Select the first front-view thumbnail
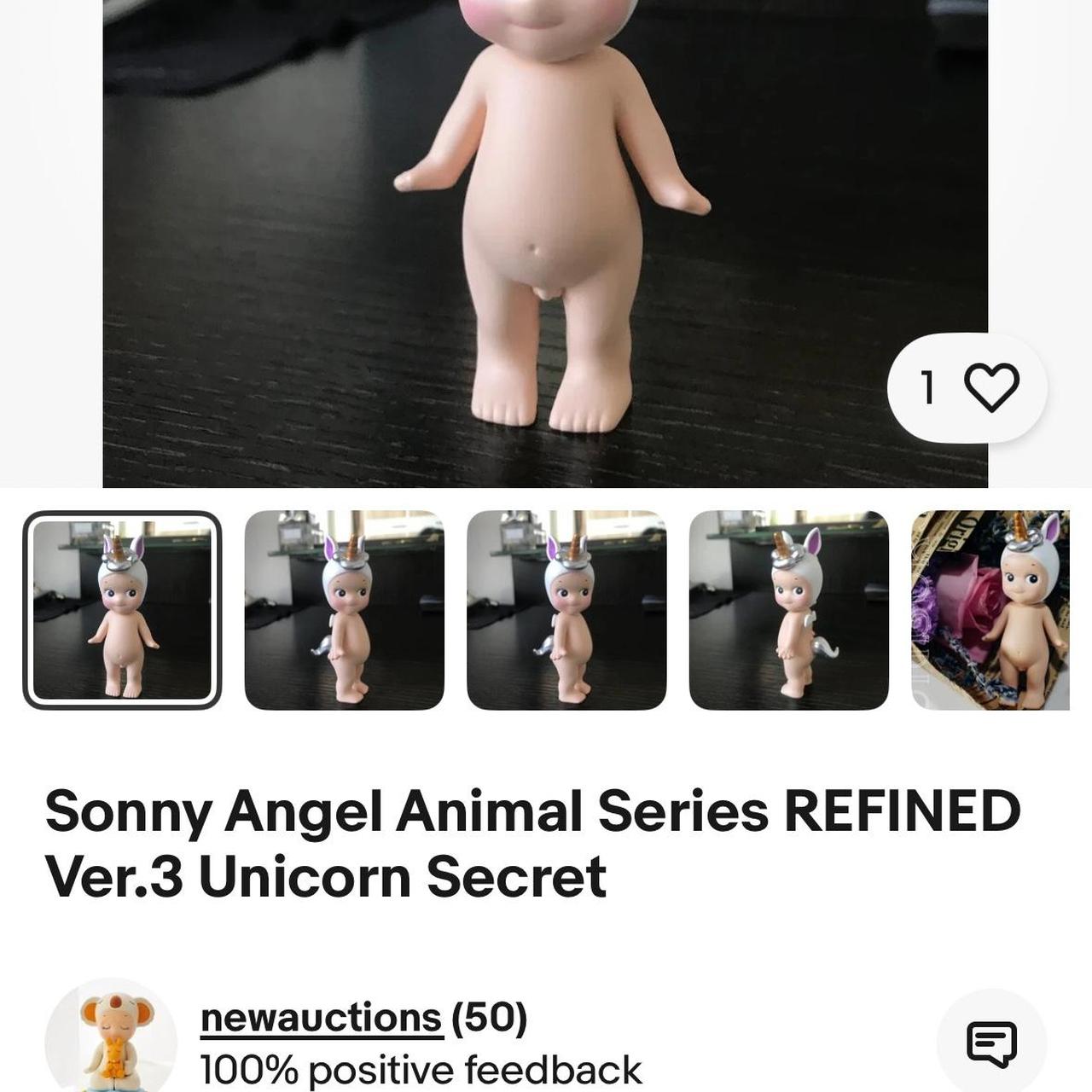 pos(122,610)
